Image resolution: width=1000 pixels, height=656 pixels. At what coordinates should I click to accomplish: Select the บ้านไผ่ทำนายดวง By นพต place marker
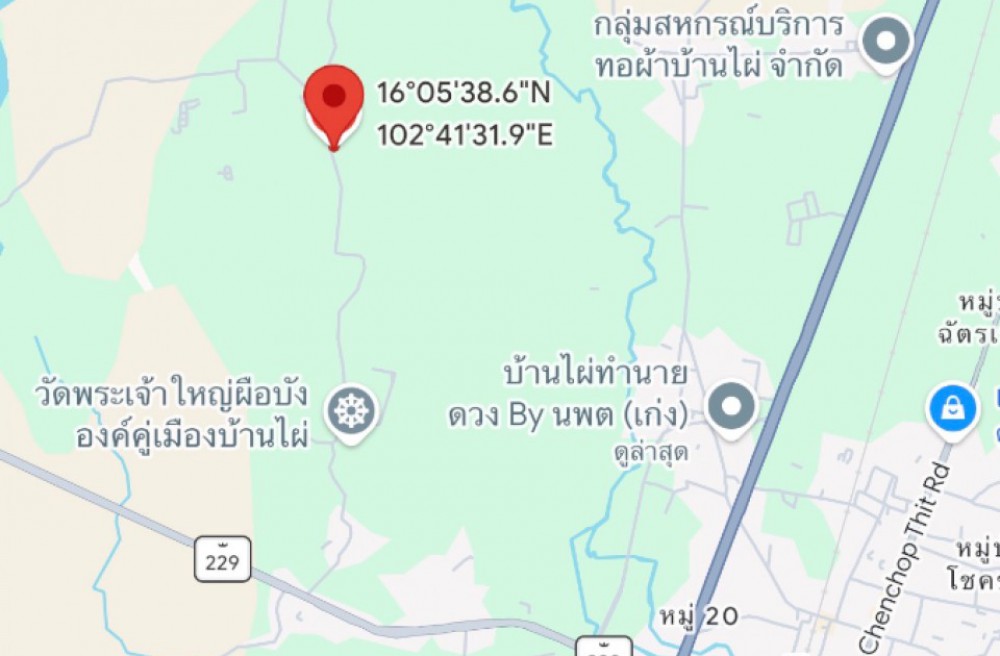point(732,407)
